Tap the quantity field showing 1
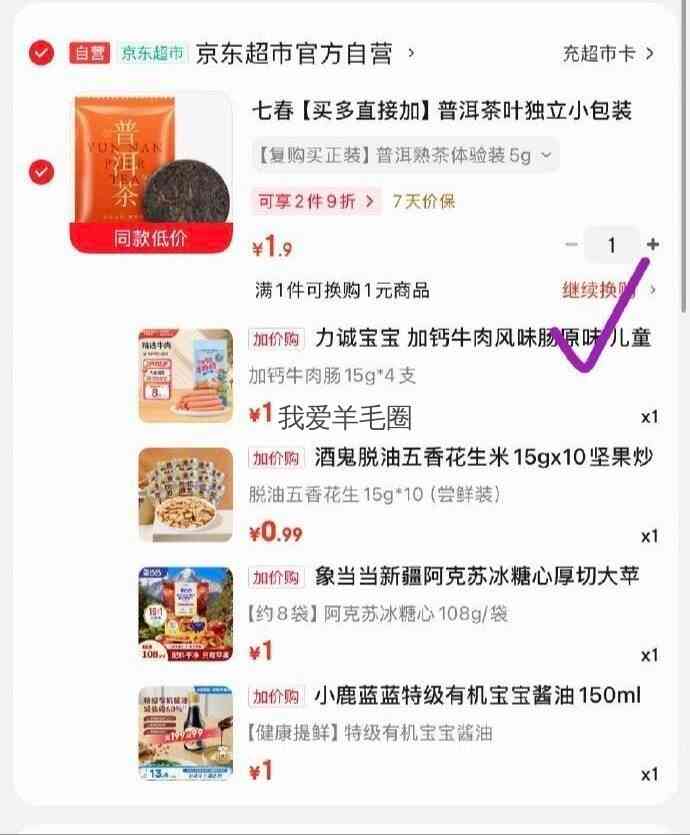Viewport: 690px width, 835px height. coord(612,245)
